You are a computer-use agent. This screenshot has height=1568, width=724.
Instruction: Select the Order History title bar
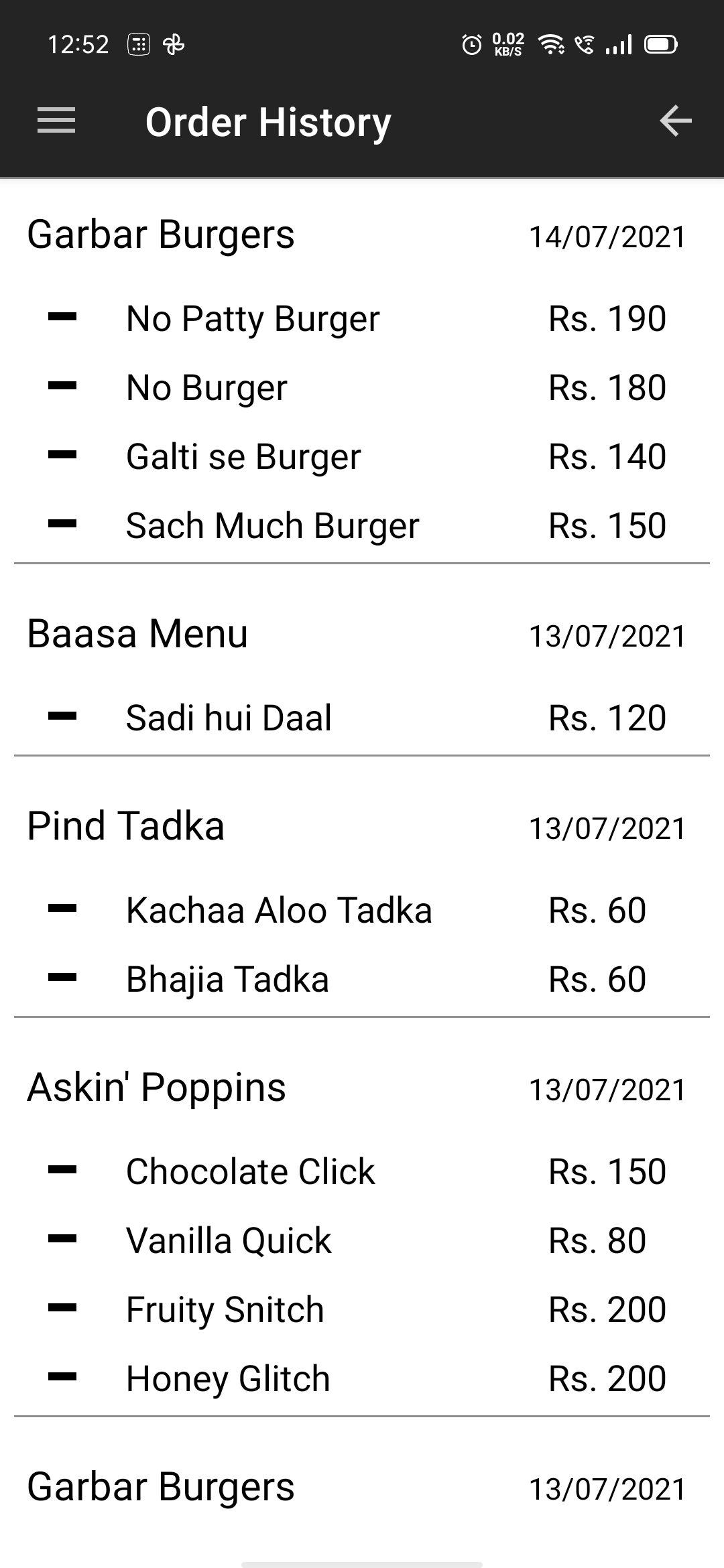(x=267, y=121)
